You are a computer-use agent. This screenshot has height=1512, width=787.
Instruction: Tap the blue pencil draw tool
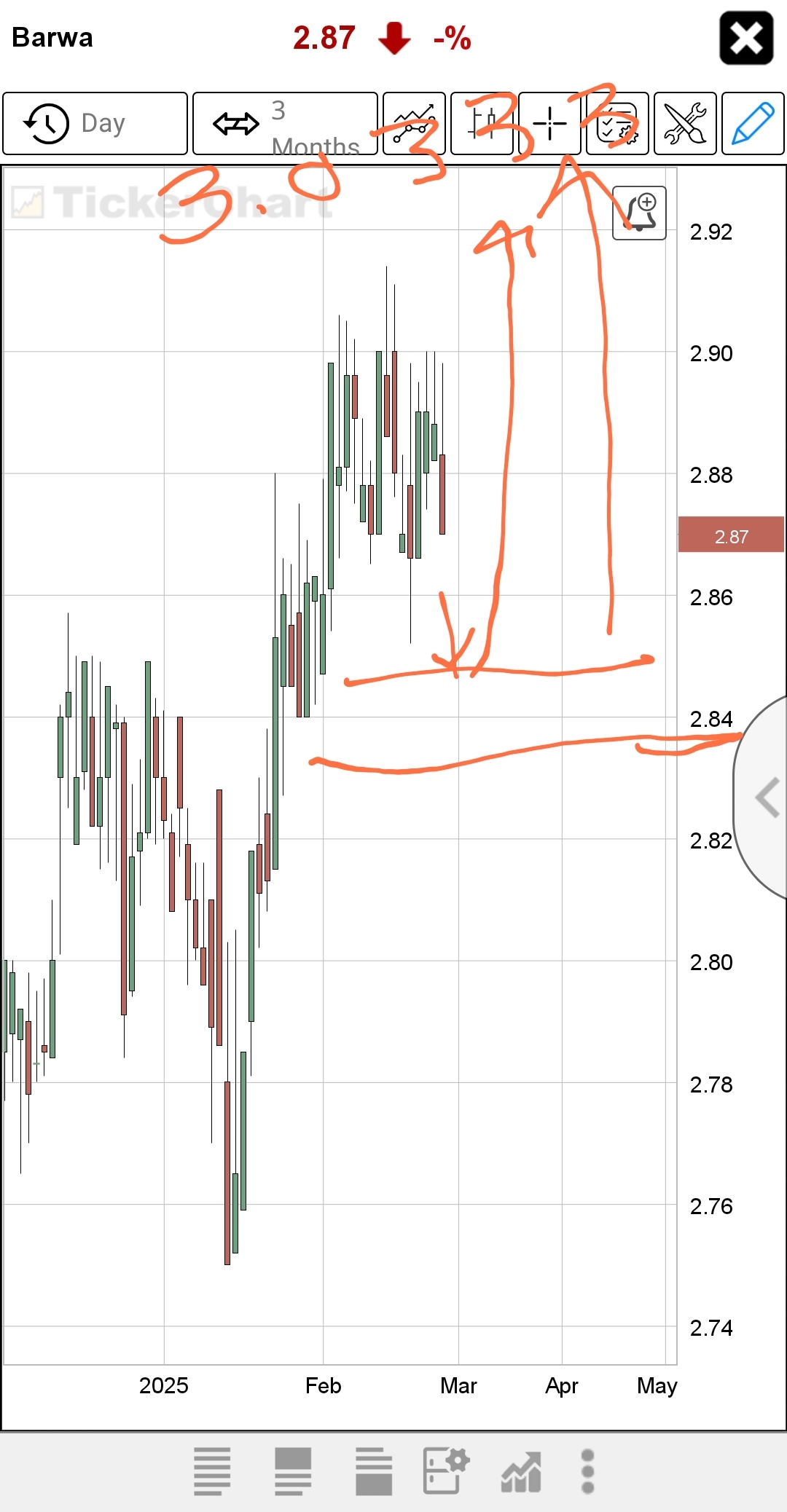(x=753, y=123)
